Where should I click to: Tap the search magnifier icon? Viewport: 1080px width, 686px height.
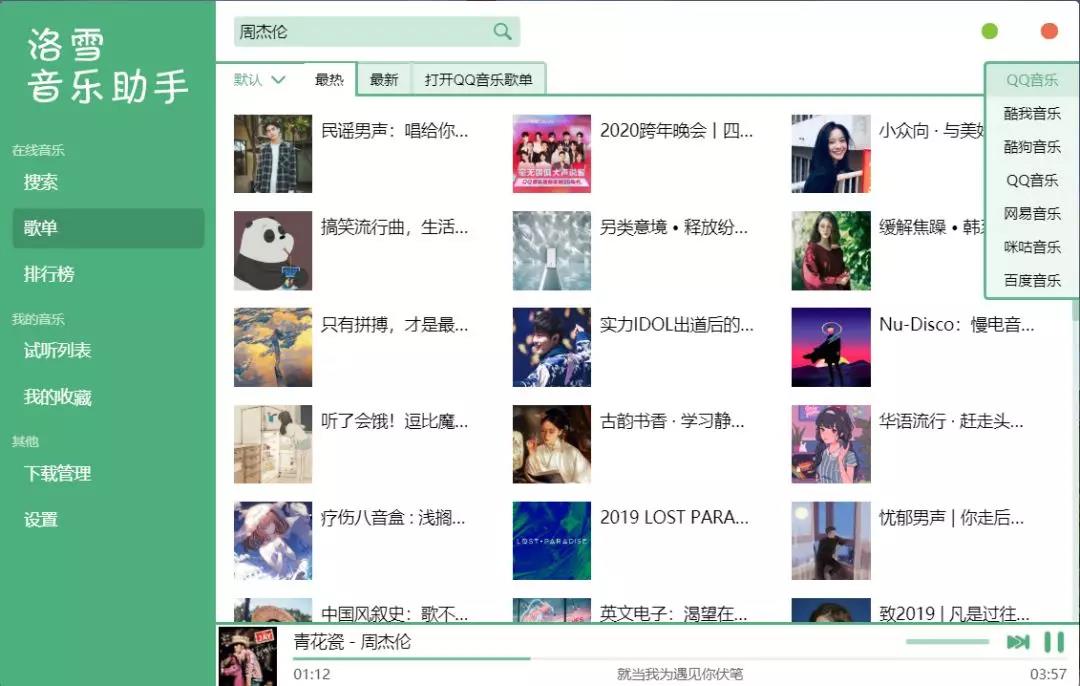pos(502,32)
